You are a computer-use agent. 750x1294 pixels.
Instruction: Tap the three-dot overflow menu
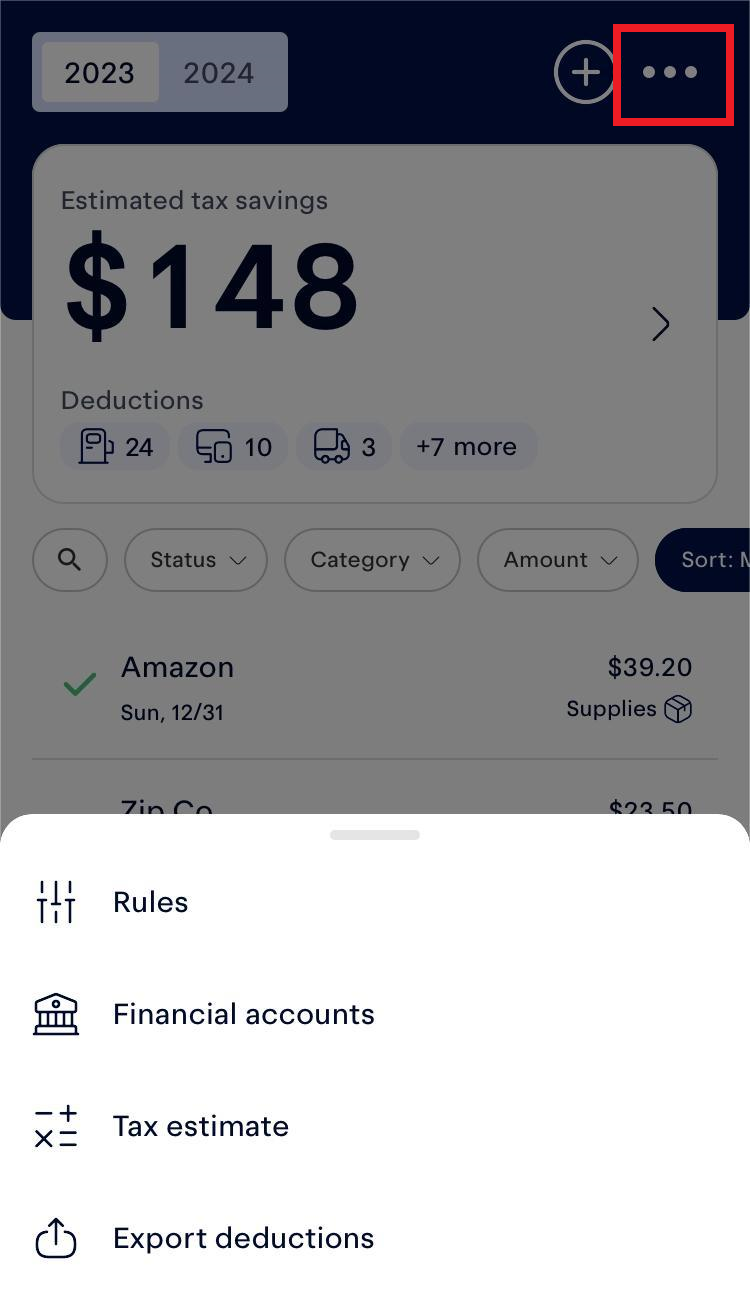pyautogui.click(x=670, y=73)
